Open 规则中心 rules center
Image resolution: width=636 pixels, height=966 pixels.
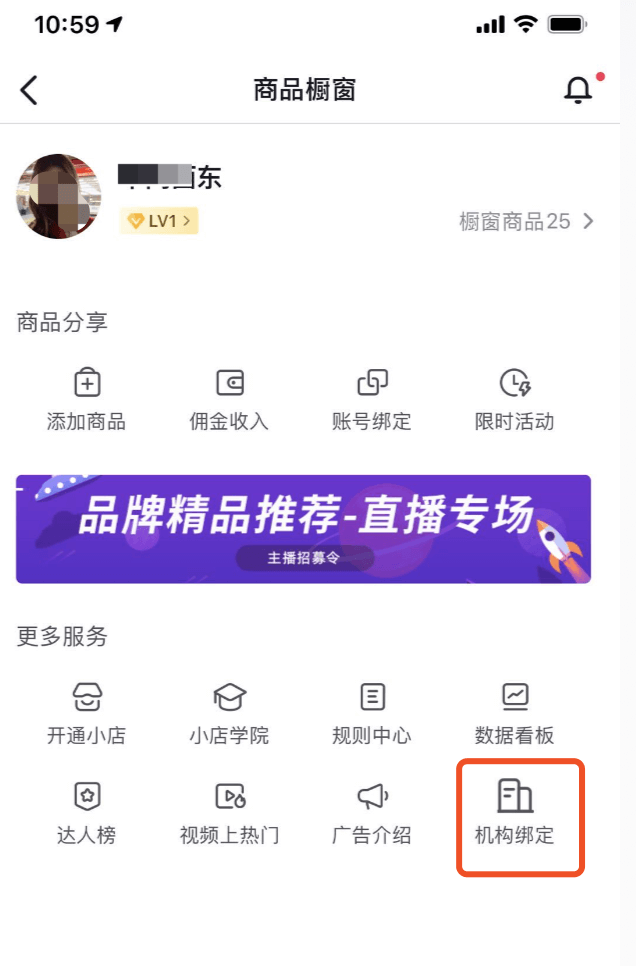(x=372, y=713)
